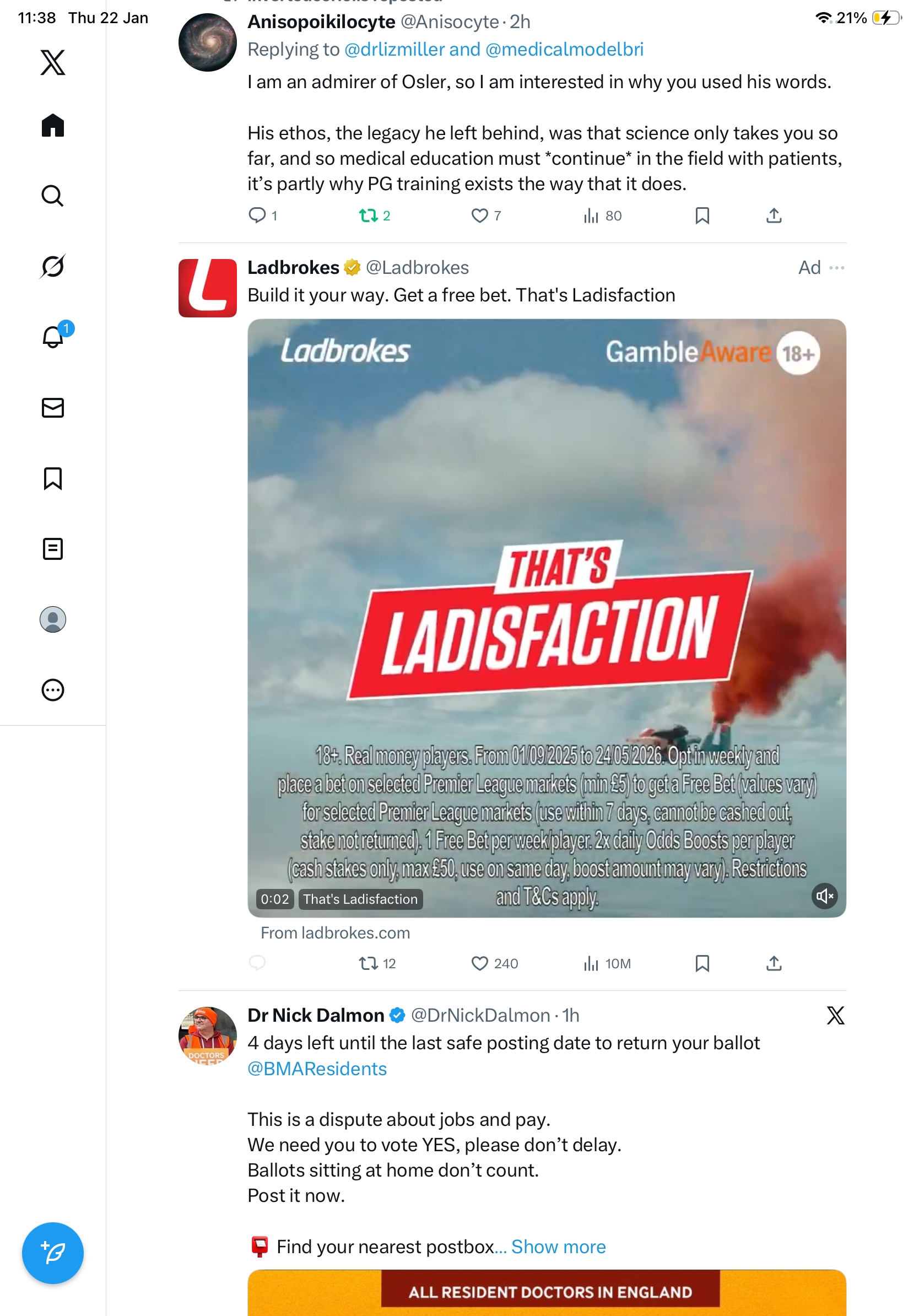
Task: Open the search and explore tab
Action: 53,196
